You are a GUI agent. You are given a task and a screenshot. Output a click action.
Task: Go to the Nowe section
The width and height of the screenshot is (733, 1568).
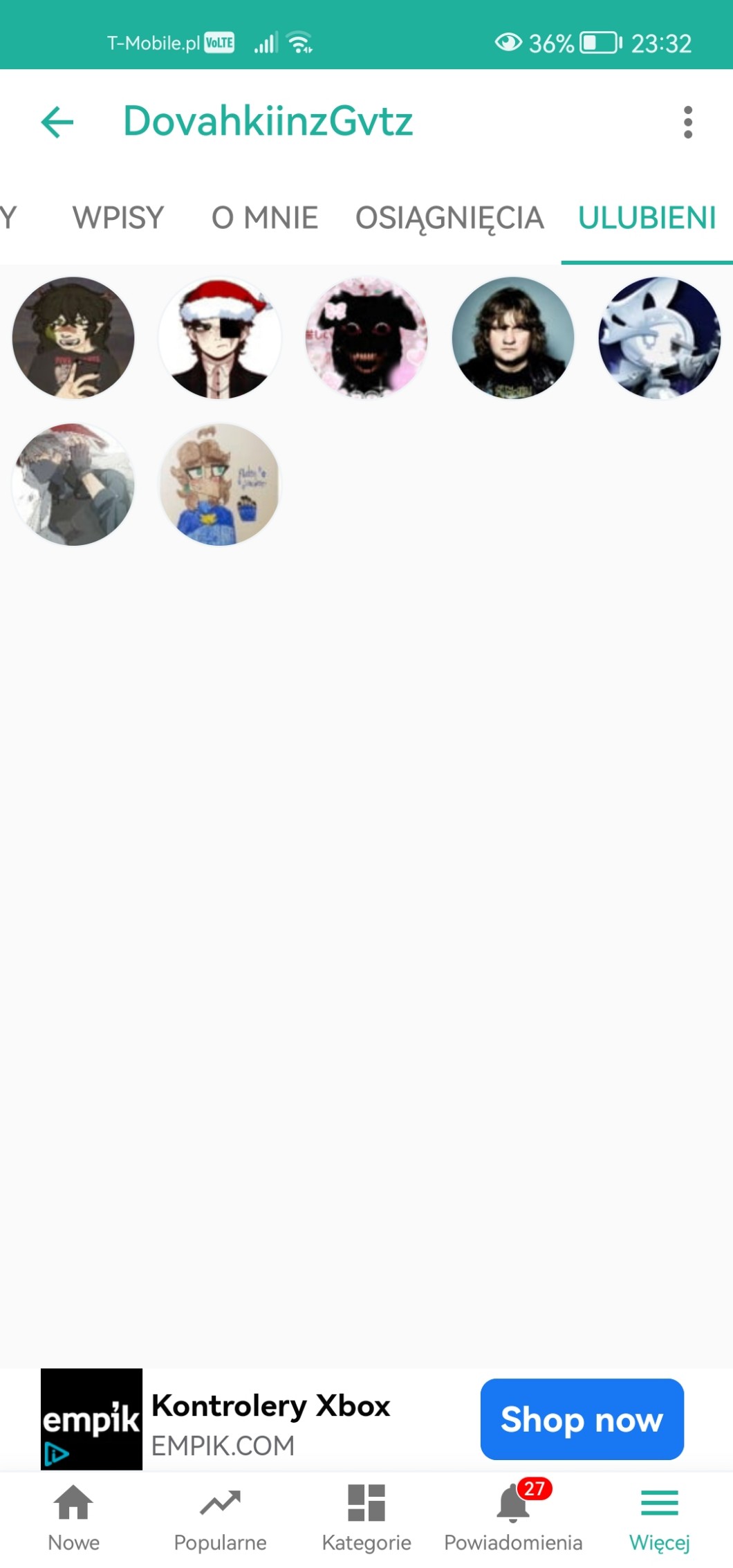coord(73,1518)
